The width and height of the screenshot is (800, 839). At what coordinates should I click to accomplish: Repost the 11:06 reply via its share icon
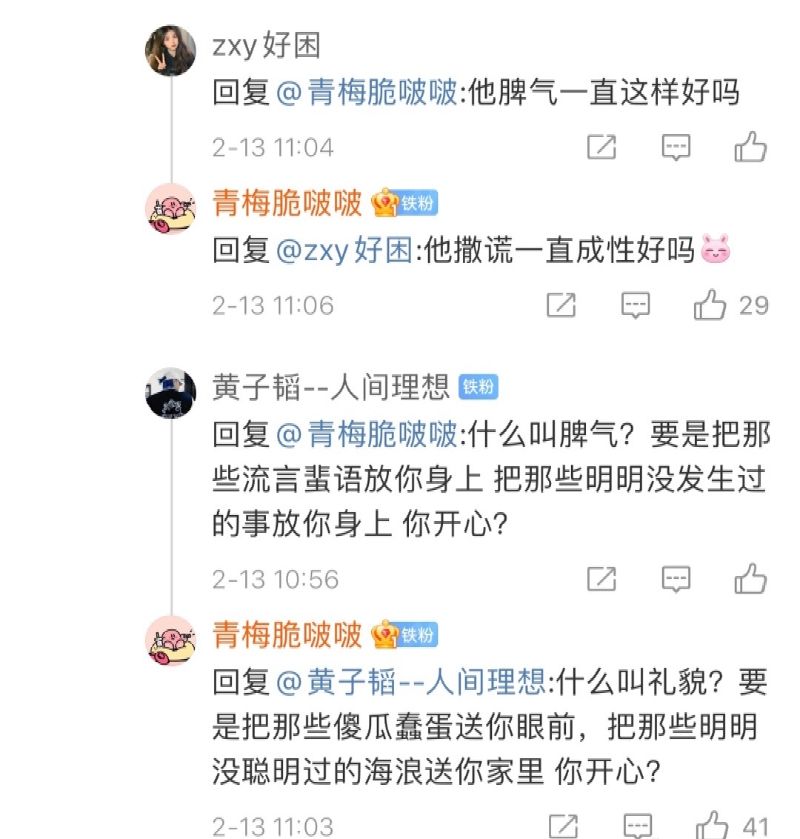pyautogui.click(x=562, y=305)
